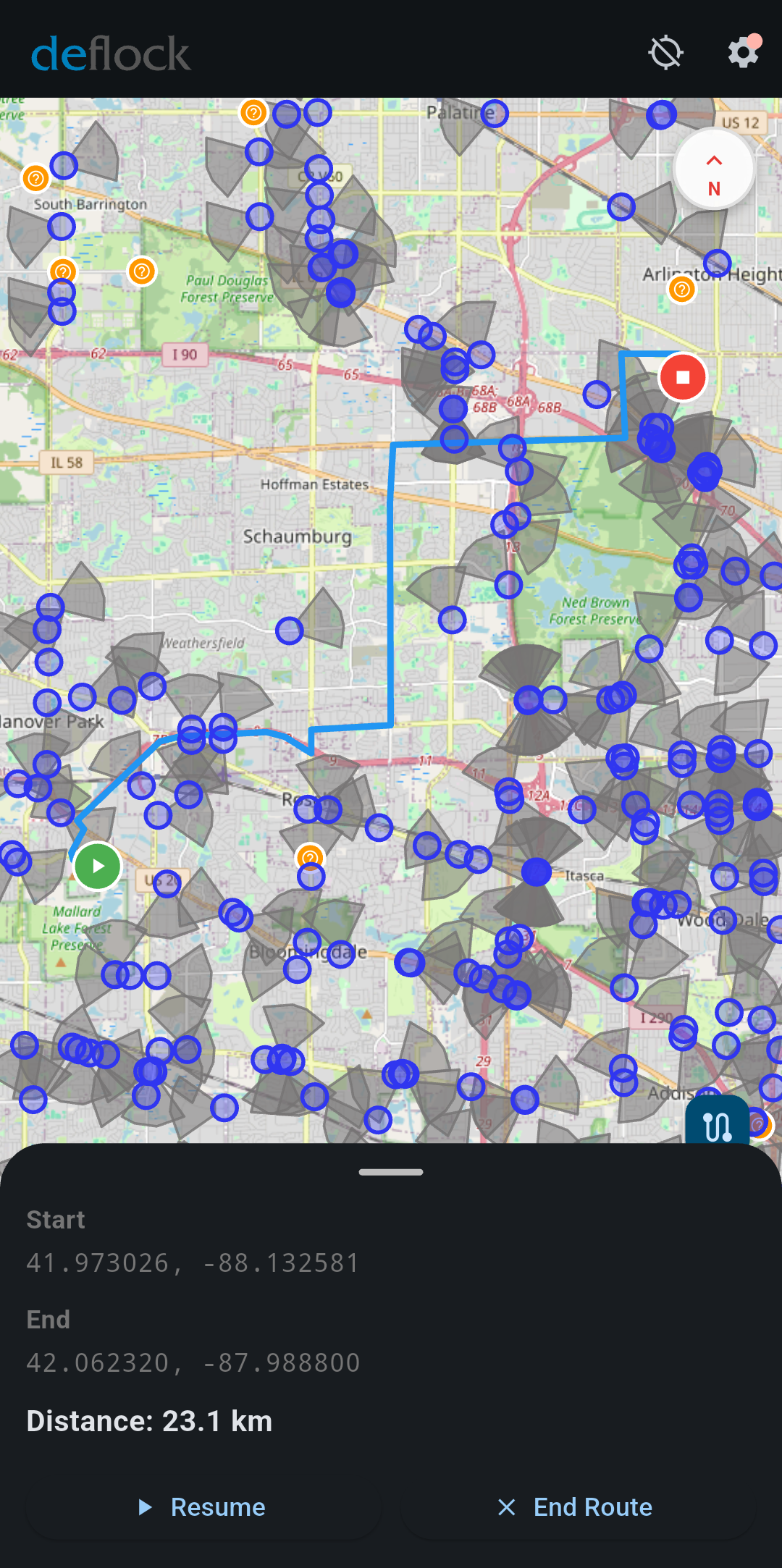This screenshot has width=782, height=1568.
Task: Tap the orange marker near Arlington Heights
Action: (681, 290)
